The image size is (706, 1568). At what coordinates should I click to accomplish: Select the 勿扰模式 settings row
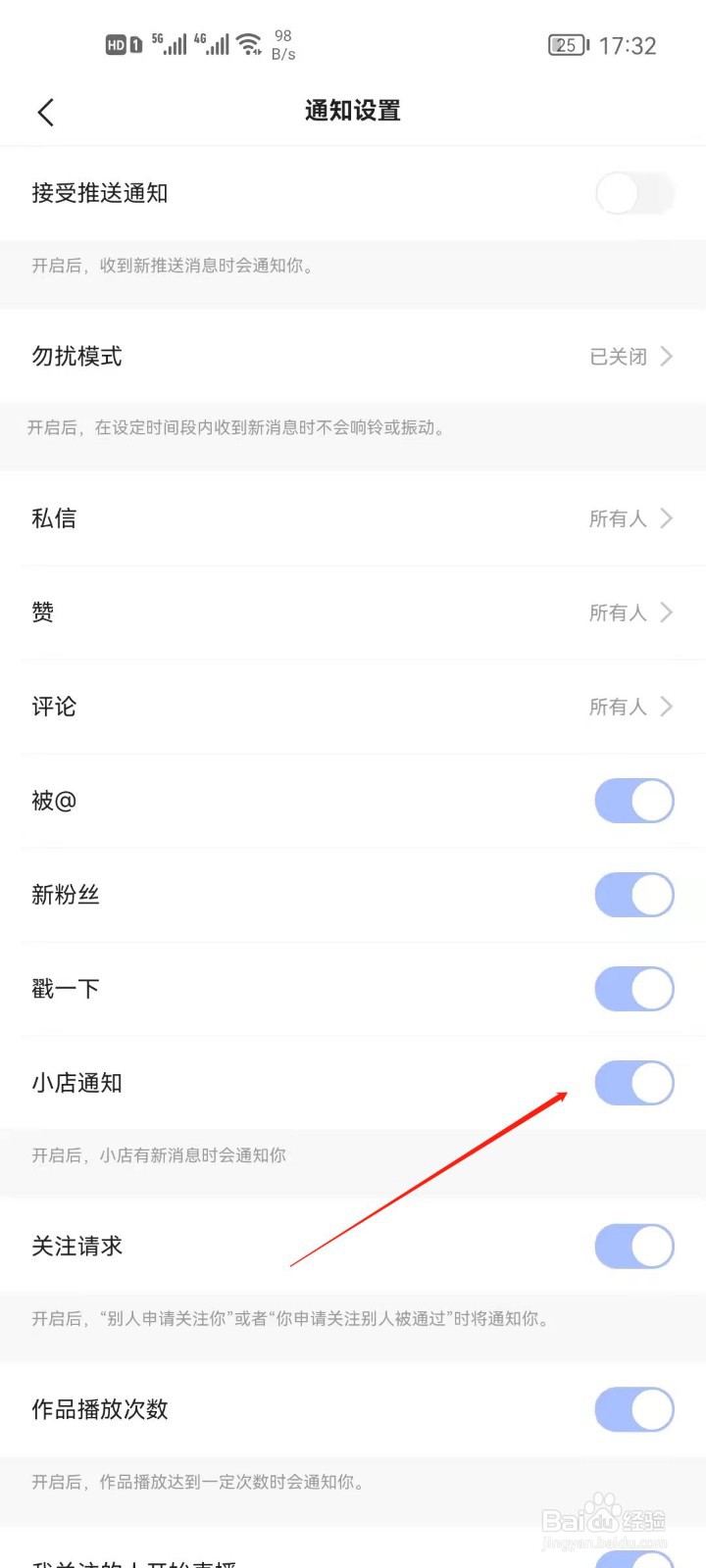(x=353, y=357)
